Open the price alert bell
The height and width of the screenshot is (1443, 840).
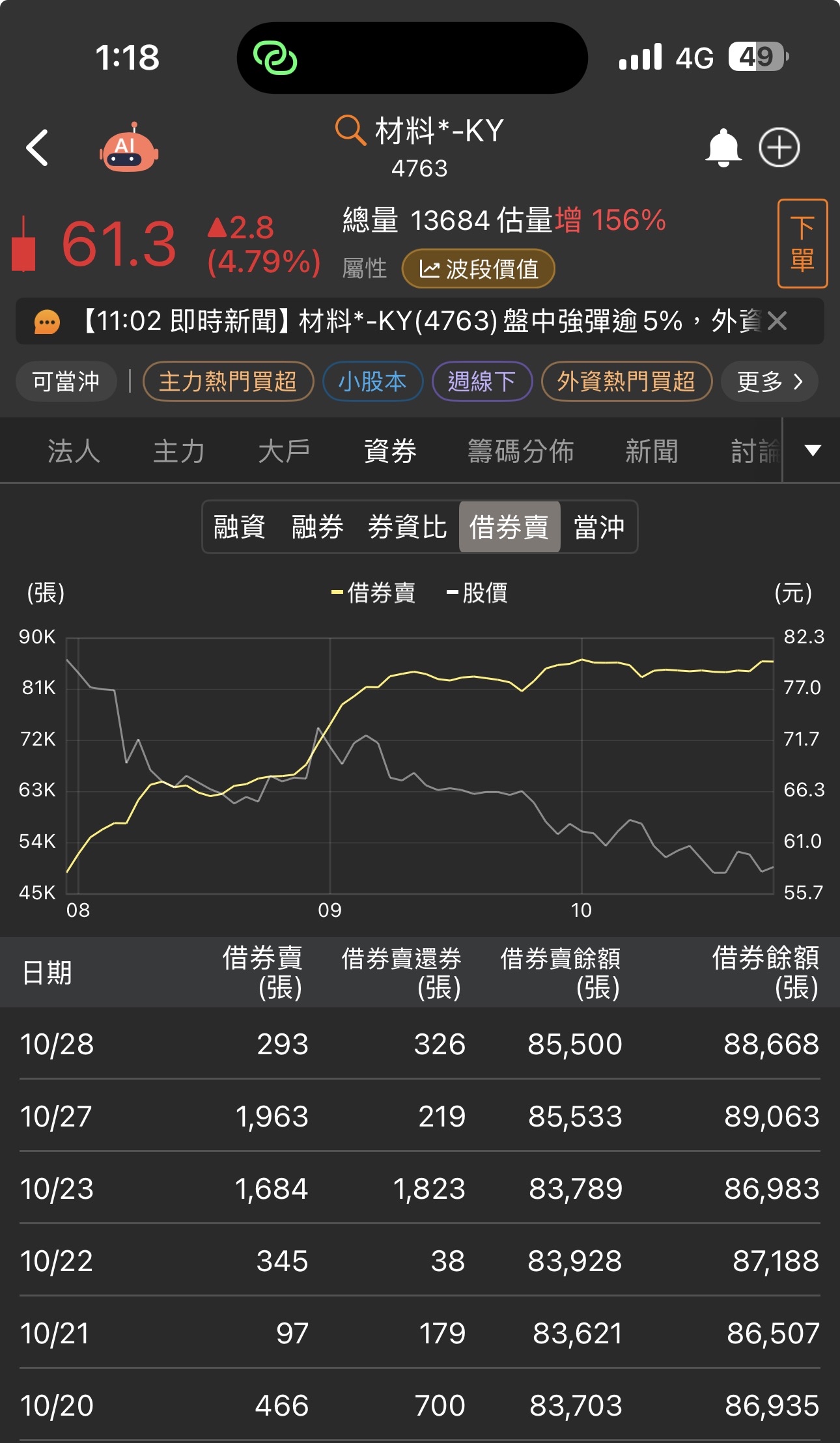(x=723, y=148)
